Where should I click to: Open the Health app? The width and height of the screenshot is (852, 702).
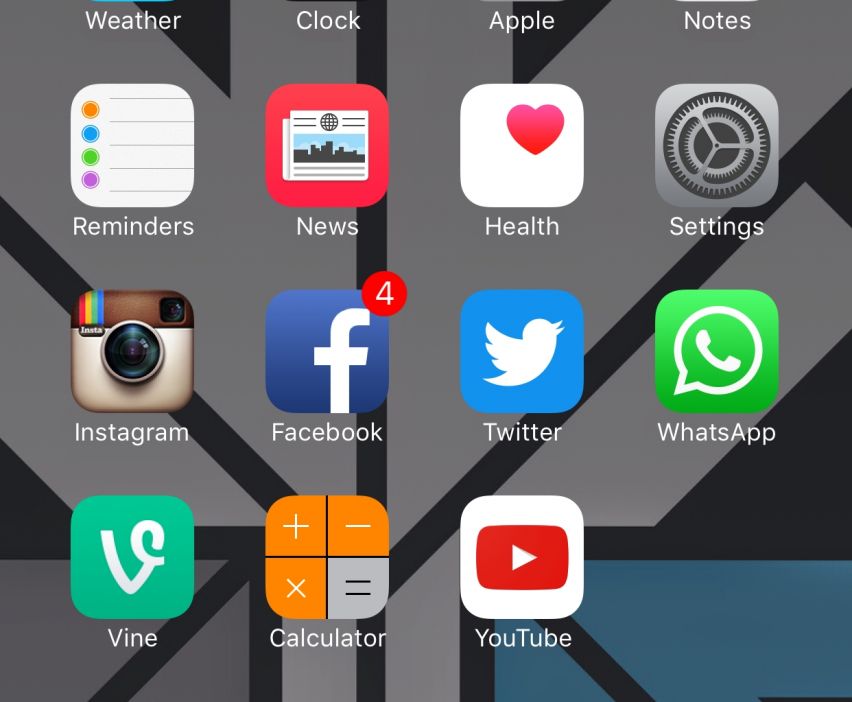coord(521,146)
